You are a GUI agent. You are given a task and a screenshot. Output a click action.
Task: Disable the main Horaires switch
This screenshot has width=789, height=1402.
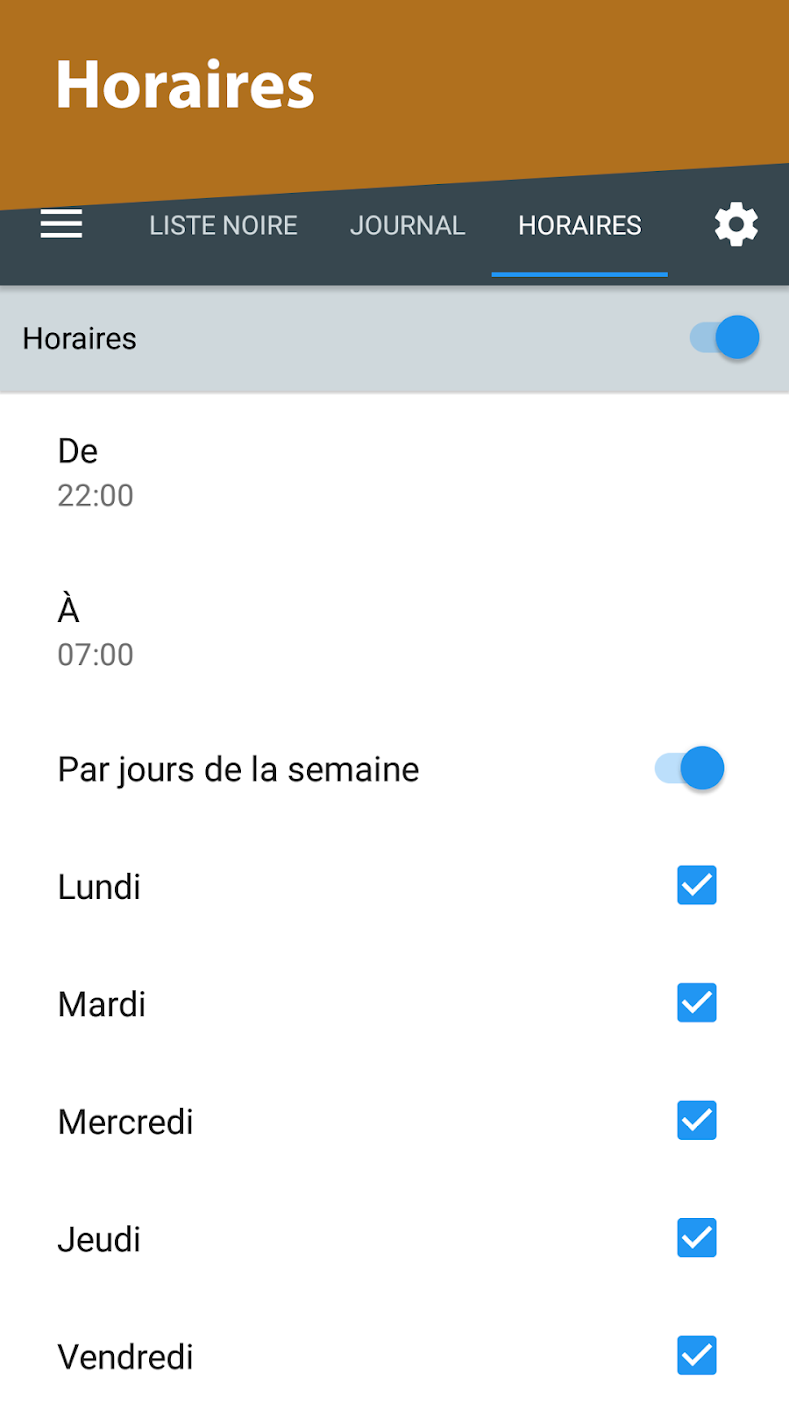pyautogui.click(x=725, y=338)
